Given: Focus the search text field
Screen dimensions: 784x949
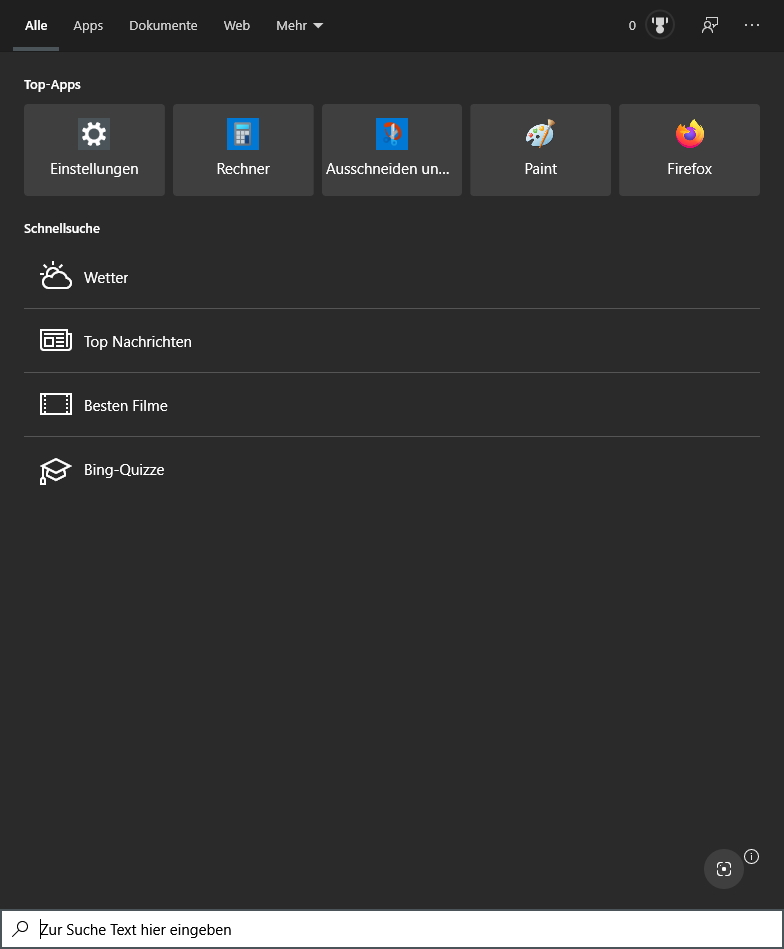Looking at the screenshot, I should point(400,929).
